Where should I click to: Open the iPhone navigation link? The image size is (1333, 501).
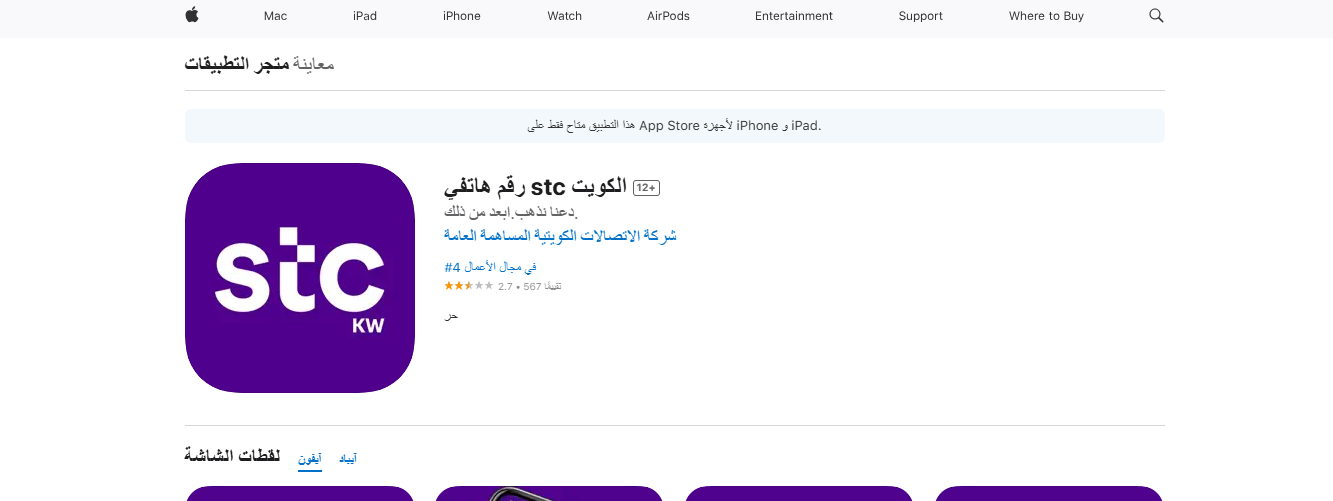(462, 16)
